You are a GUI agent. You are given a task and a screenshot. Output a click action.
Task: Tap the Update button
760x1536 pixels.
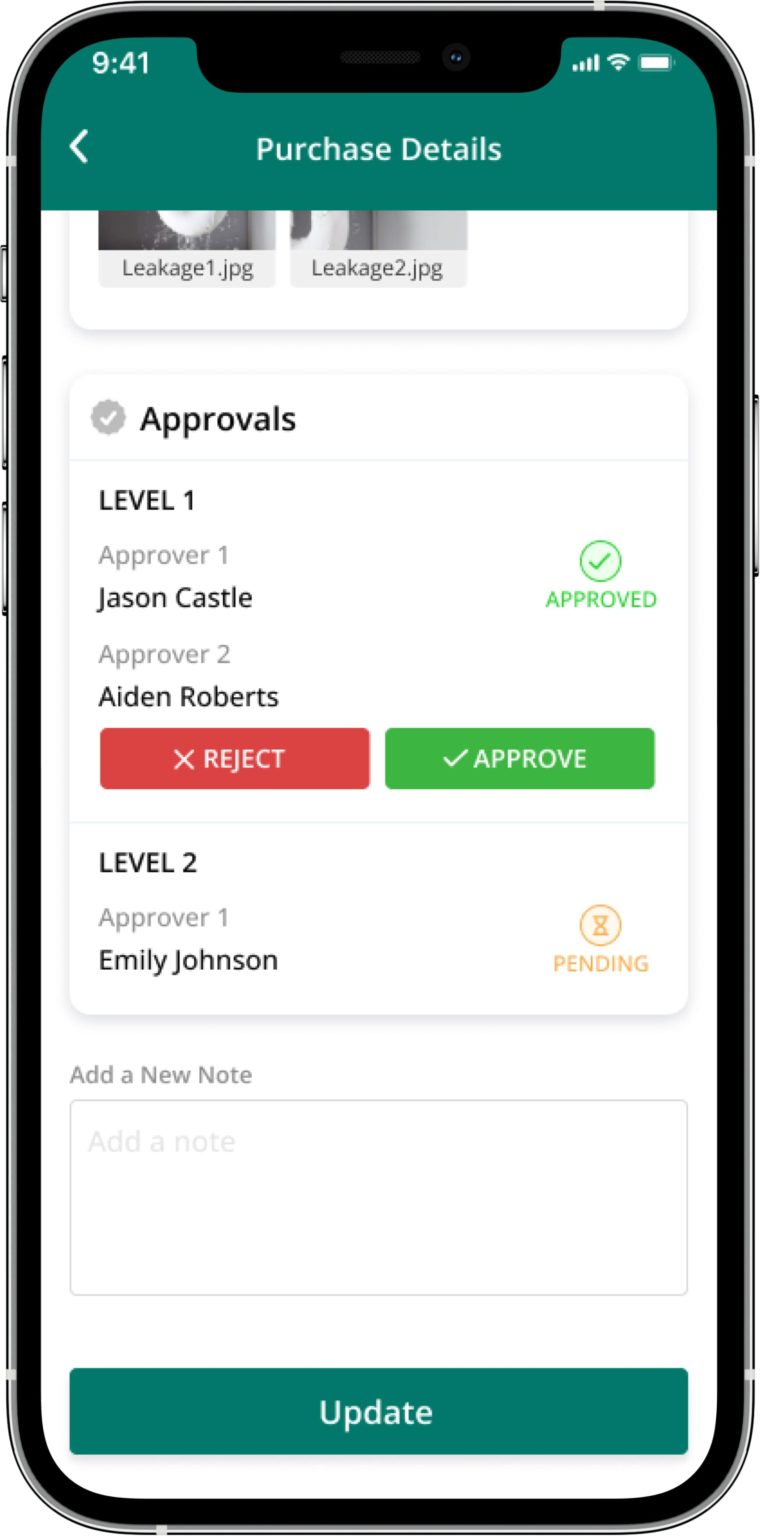(378, 1411)
